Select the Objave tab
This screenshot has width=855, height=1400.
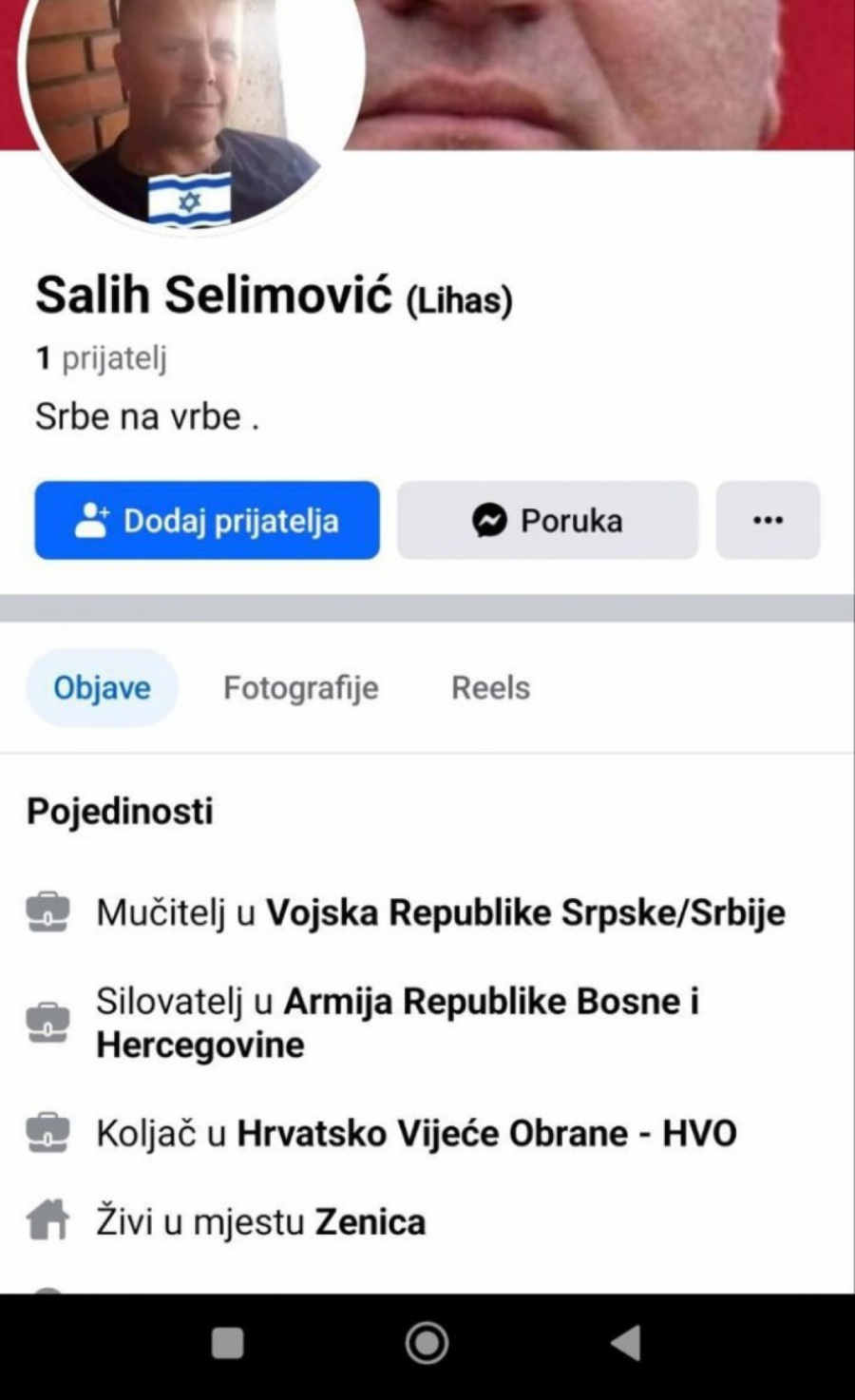point(102,687)
